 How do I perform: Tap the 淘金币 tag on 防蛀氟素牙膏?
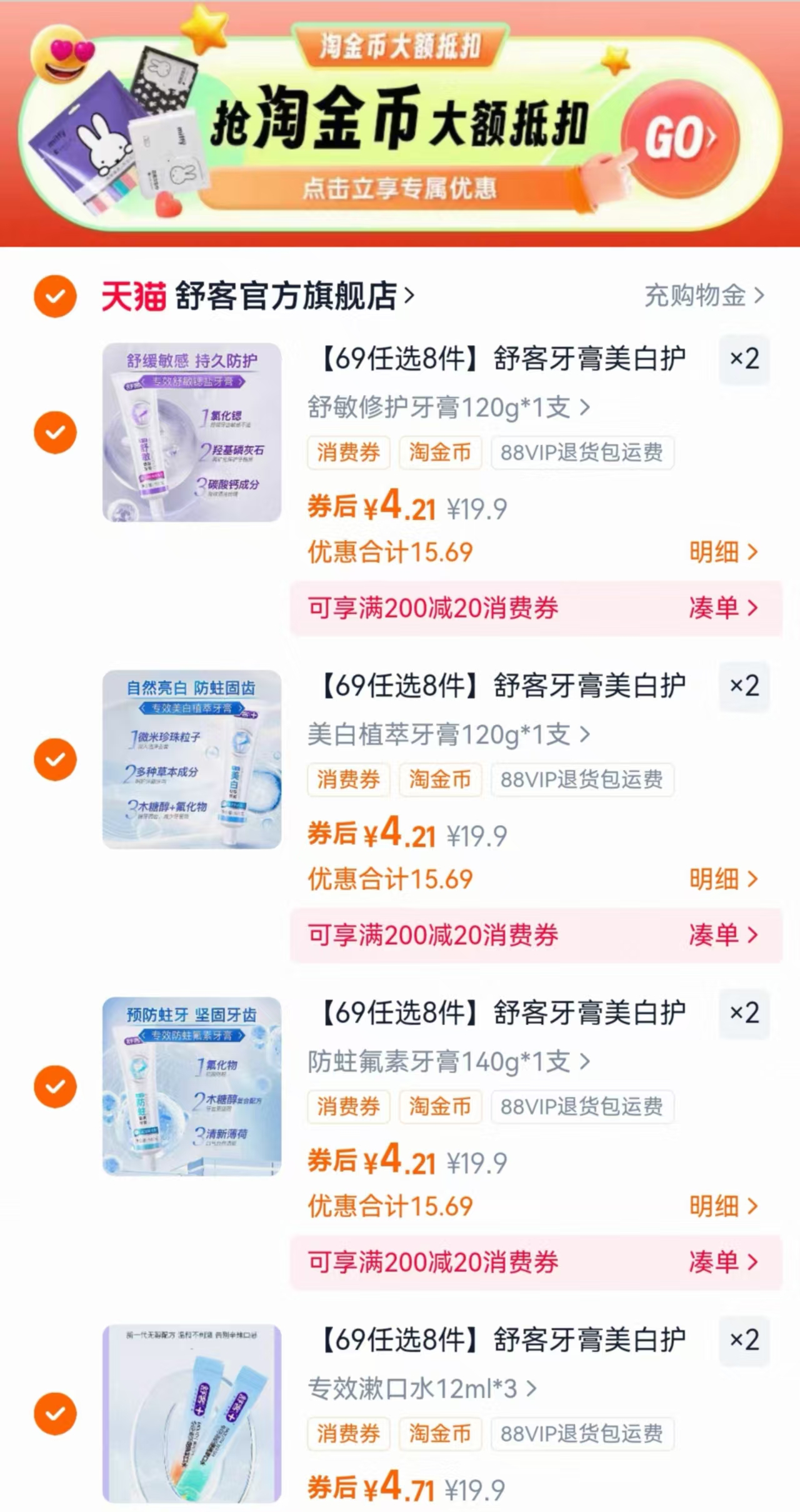(x=440, y=1107)
